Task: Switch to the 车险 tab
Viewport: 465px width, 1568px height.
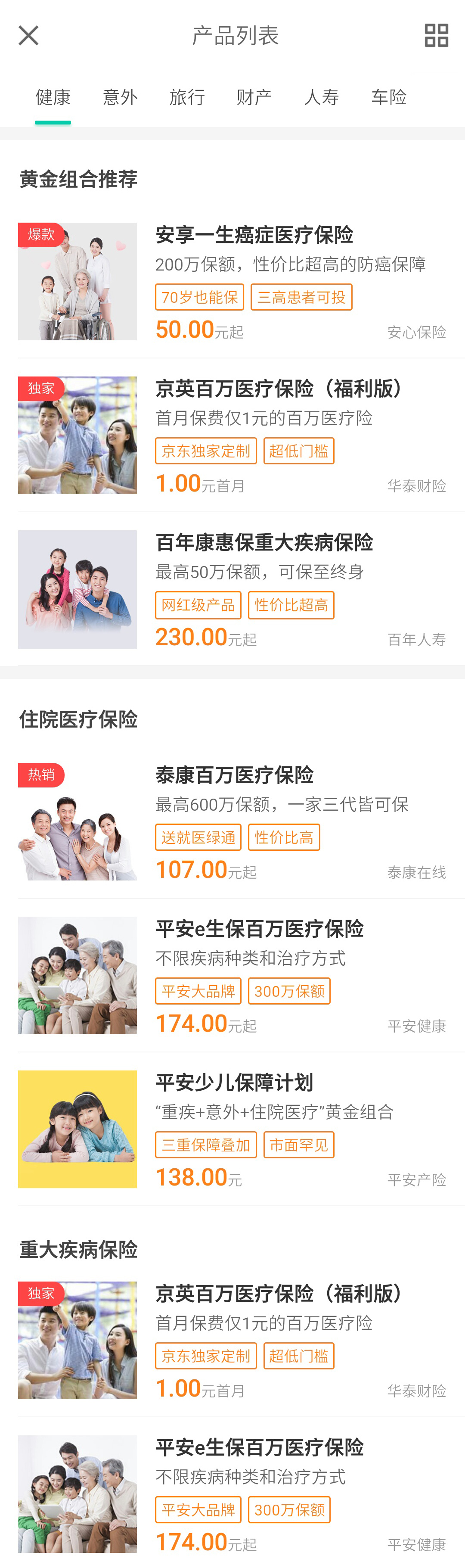Action: (x=388, y=97)
